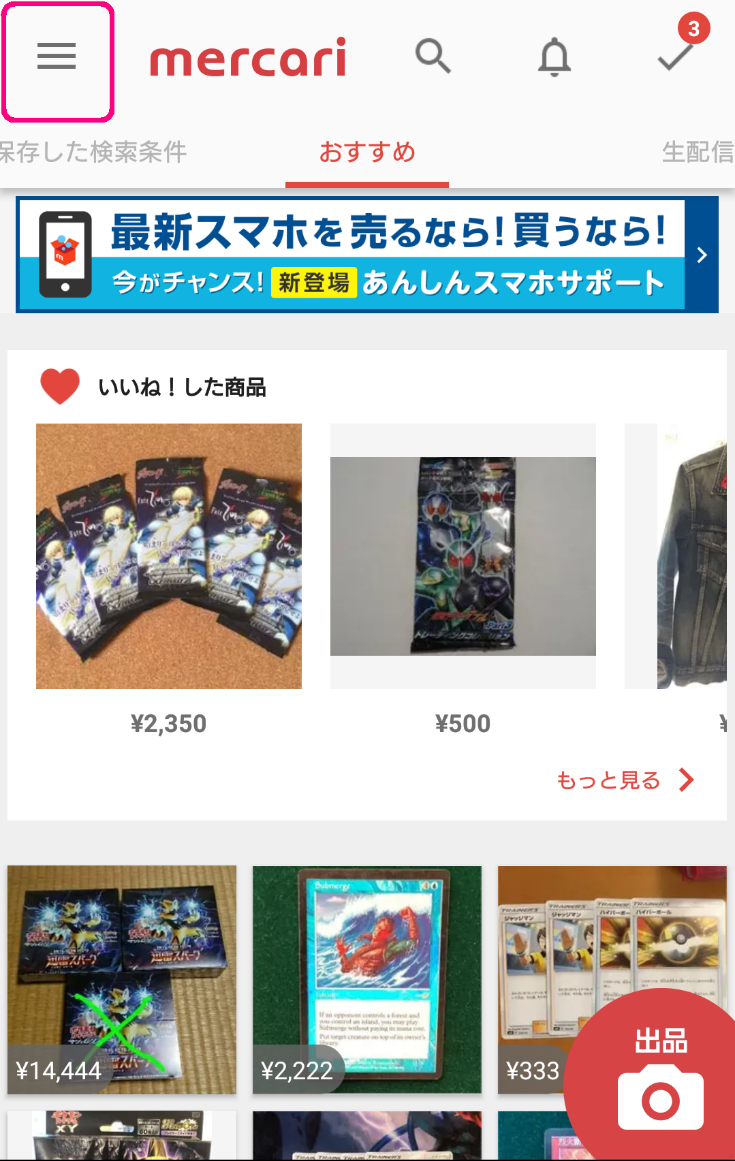
Task: Open the 最新スマホ smartphone support banner
Action: pos(367,254)
